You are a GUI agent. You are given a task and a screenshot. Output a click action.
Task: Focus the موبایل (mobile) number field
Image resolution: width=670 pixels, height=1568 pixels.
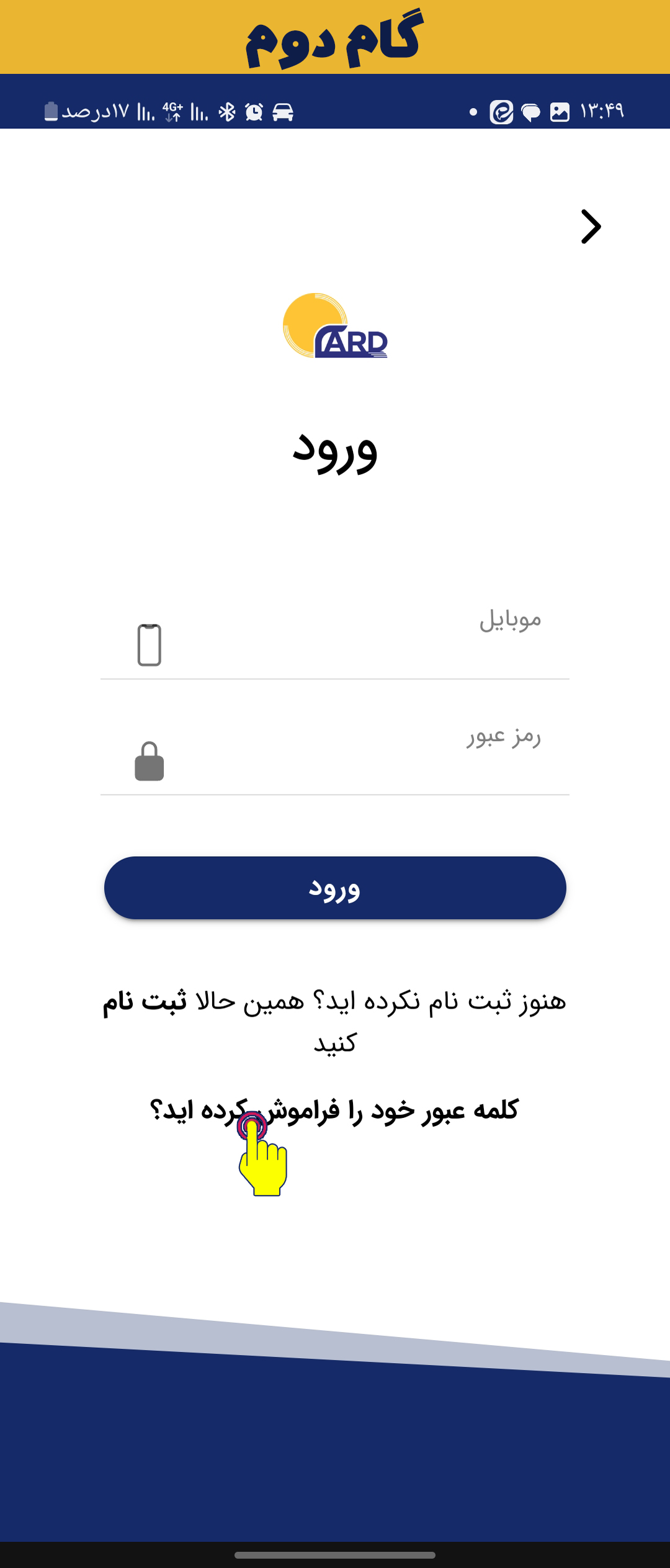point(335,646)
